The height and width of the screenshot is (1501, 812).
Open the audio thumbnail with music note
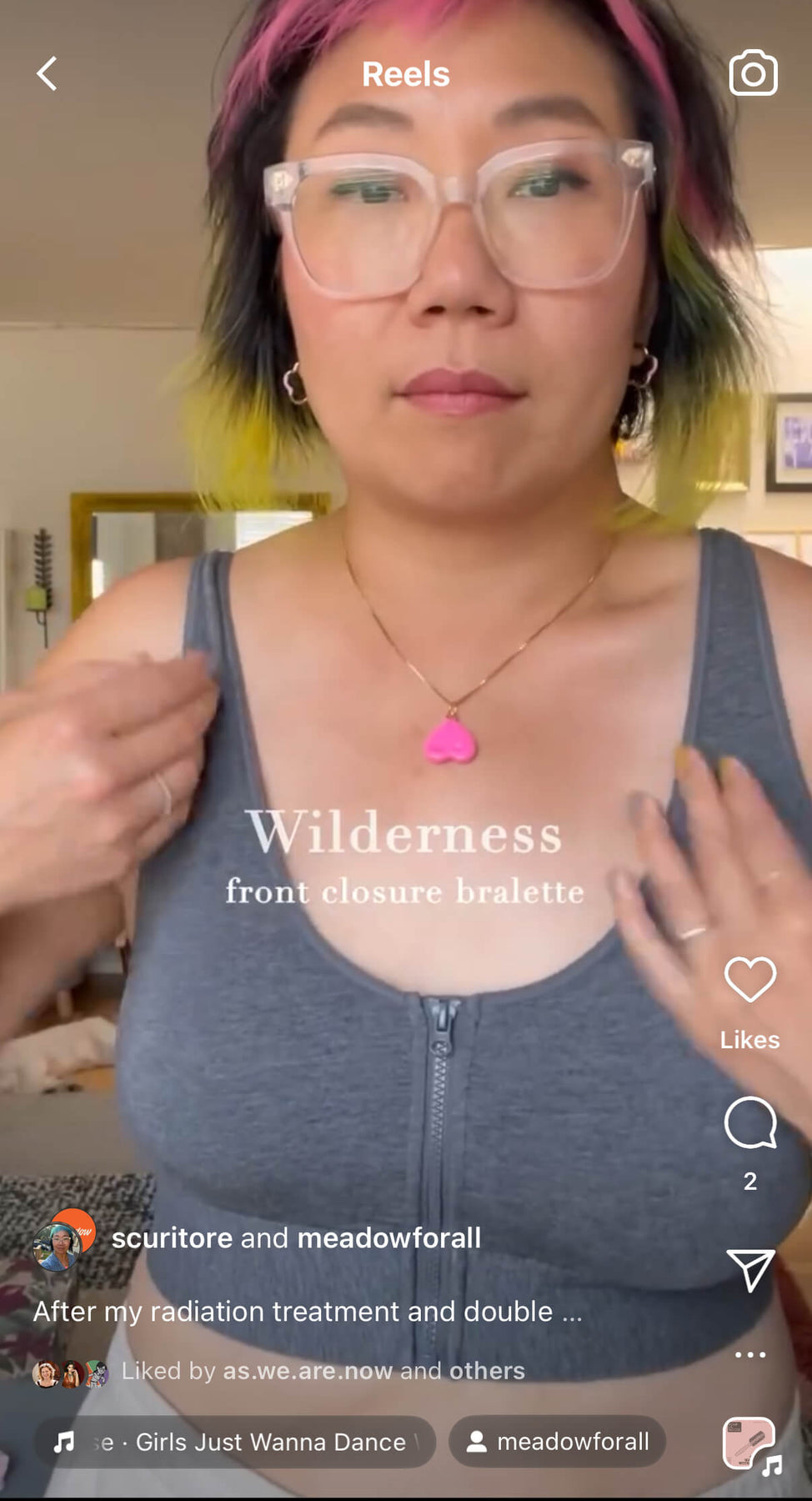[750, 1444]
